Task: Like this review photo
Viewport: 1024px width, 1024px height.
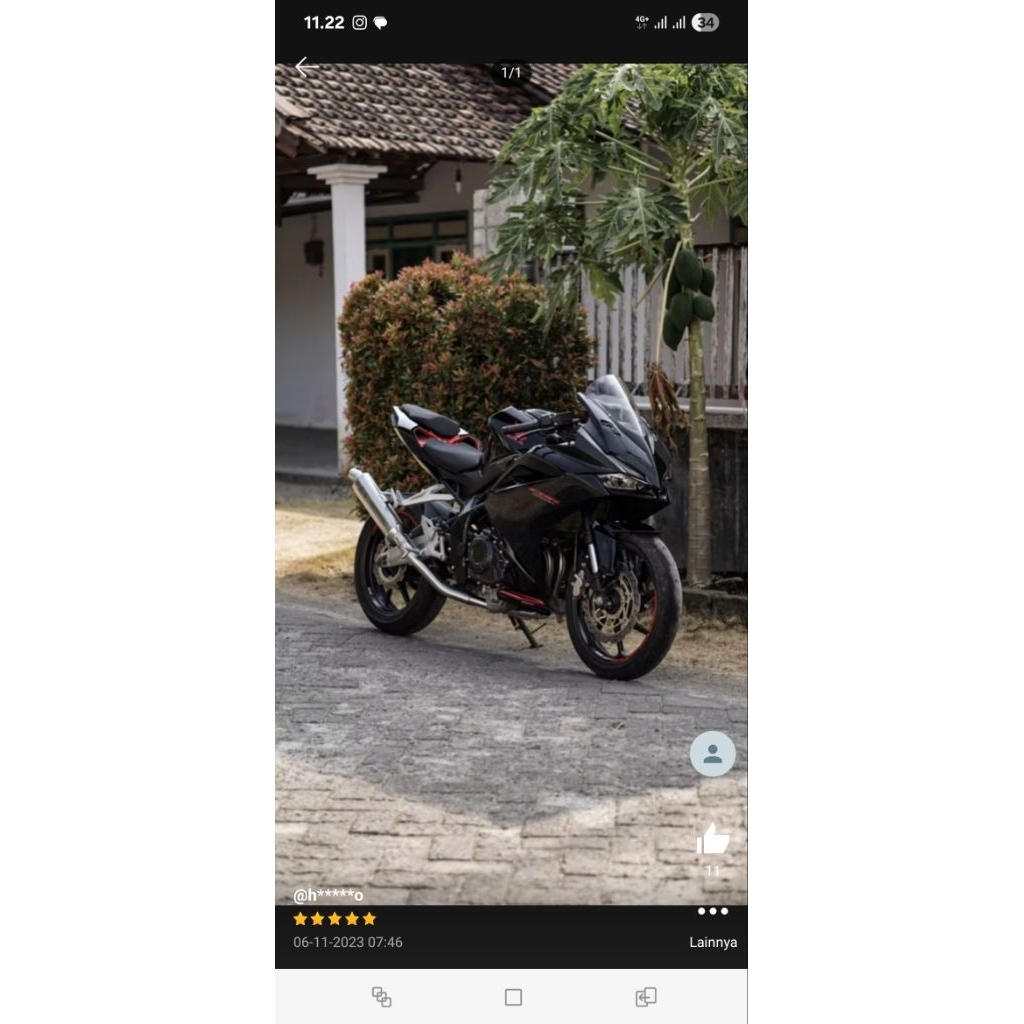Action: coord(713,840)
